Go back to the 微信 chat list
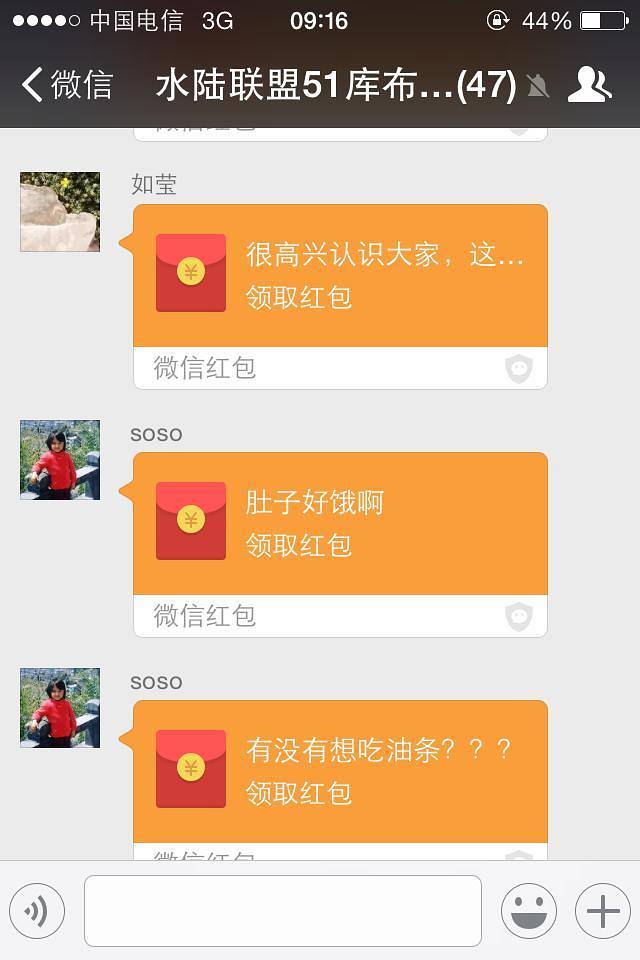640x960 pixels. coord(67,86)
